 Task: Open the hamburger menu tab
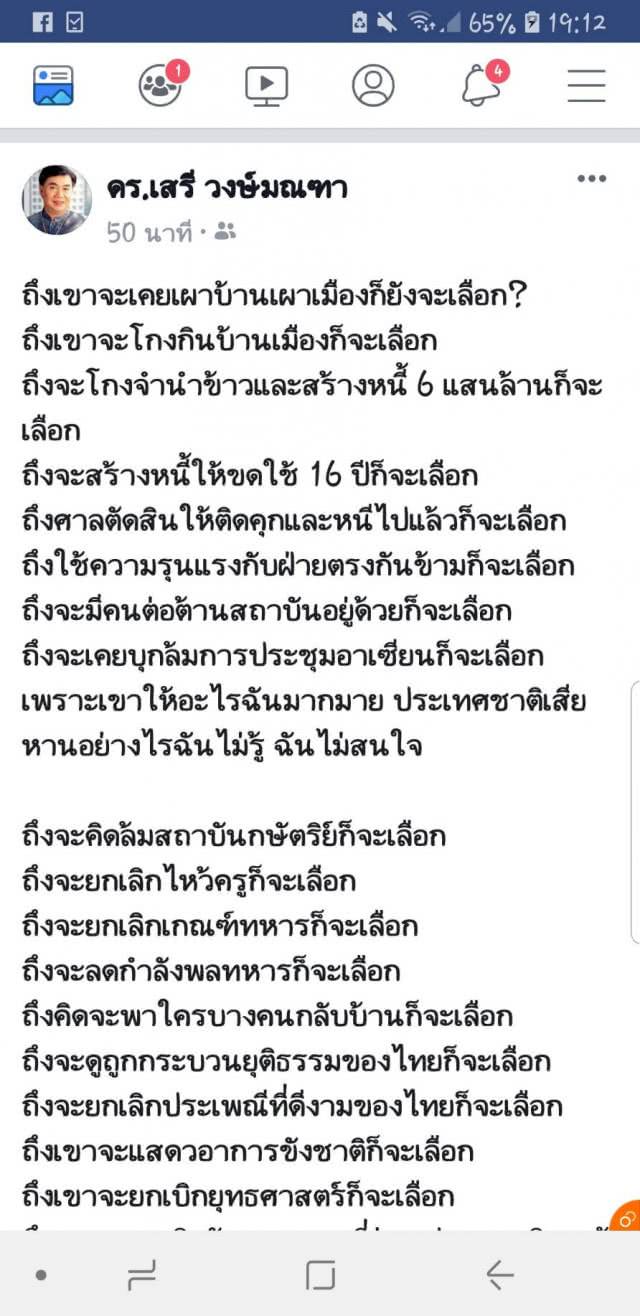point(587,86)
